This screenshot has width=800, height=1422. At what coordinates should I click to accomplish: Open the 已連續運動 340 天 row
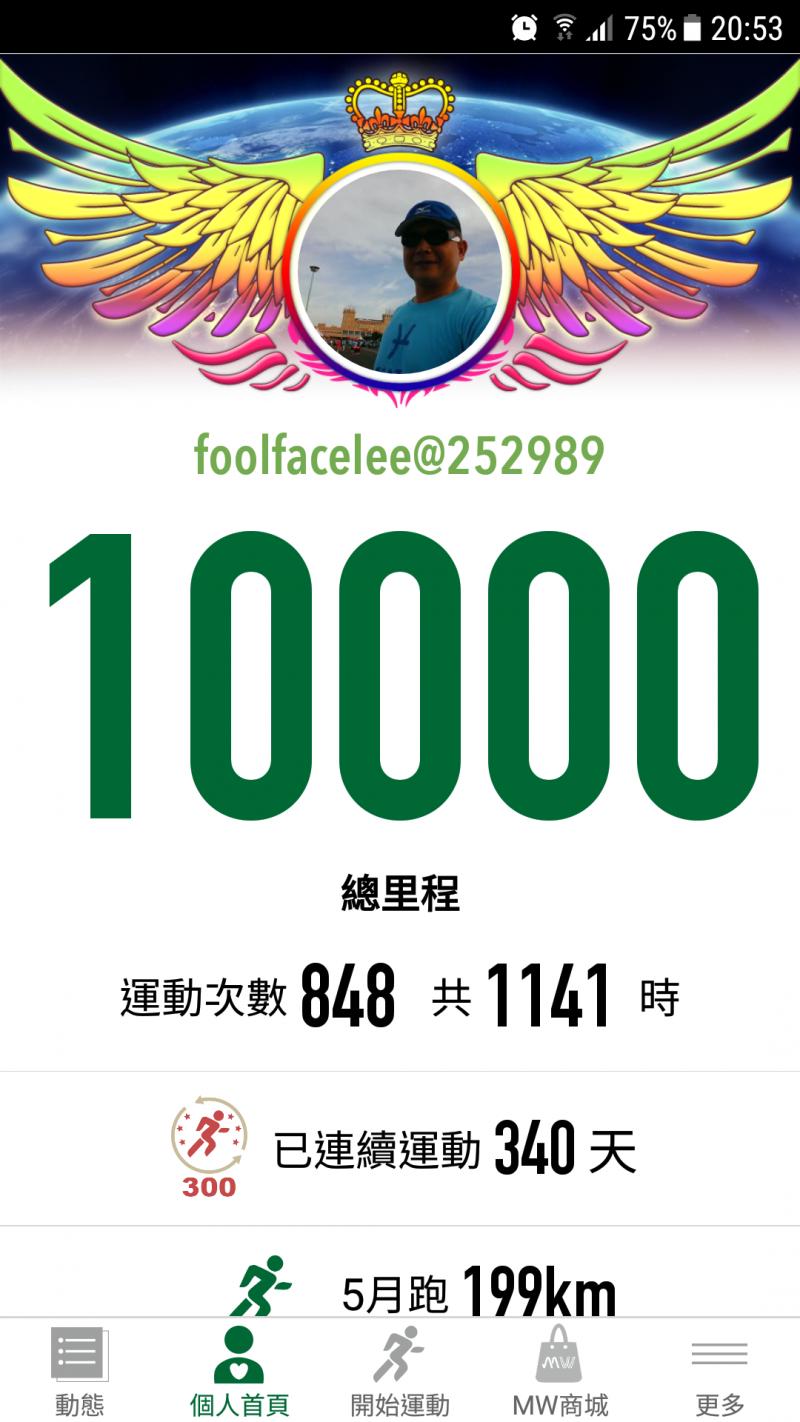[x=400, y=1149]
